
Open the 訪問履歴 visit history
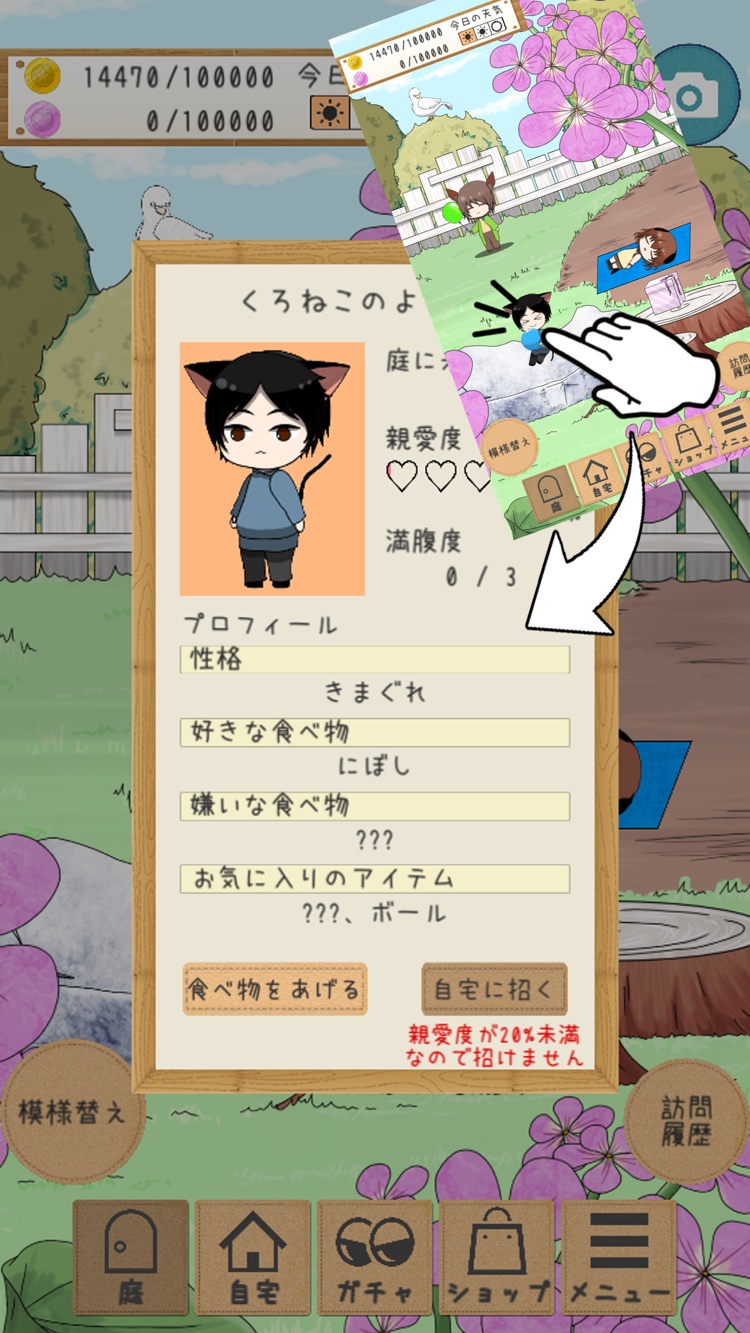(686, 1120)
